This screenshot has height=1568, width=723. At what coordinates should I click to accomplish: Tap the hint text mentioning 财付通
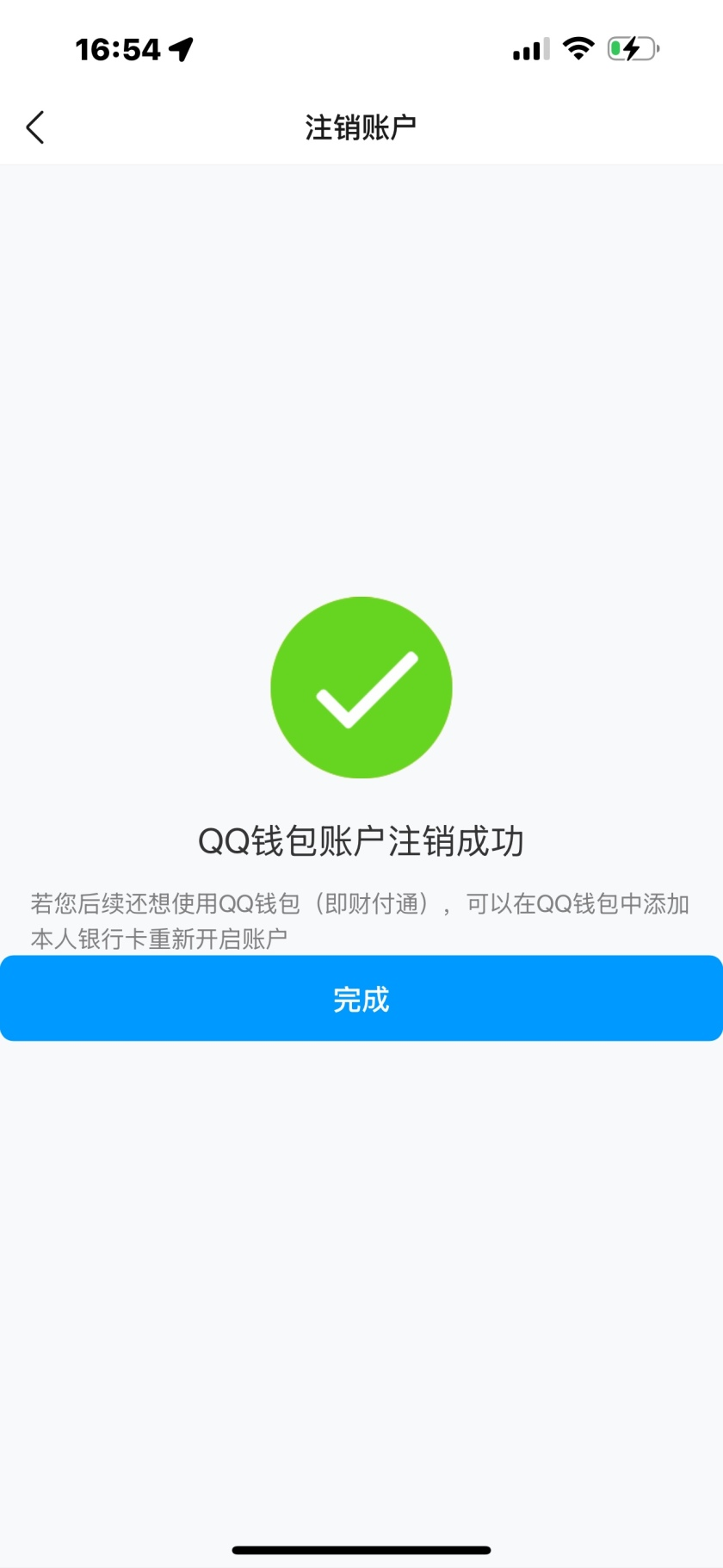click(361, 902)
